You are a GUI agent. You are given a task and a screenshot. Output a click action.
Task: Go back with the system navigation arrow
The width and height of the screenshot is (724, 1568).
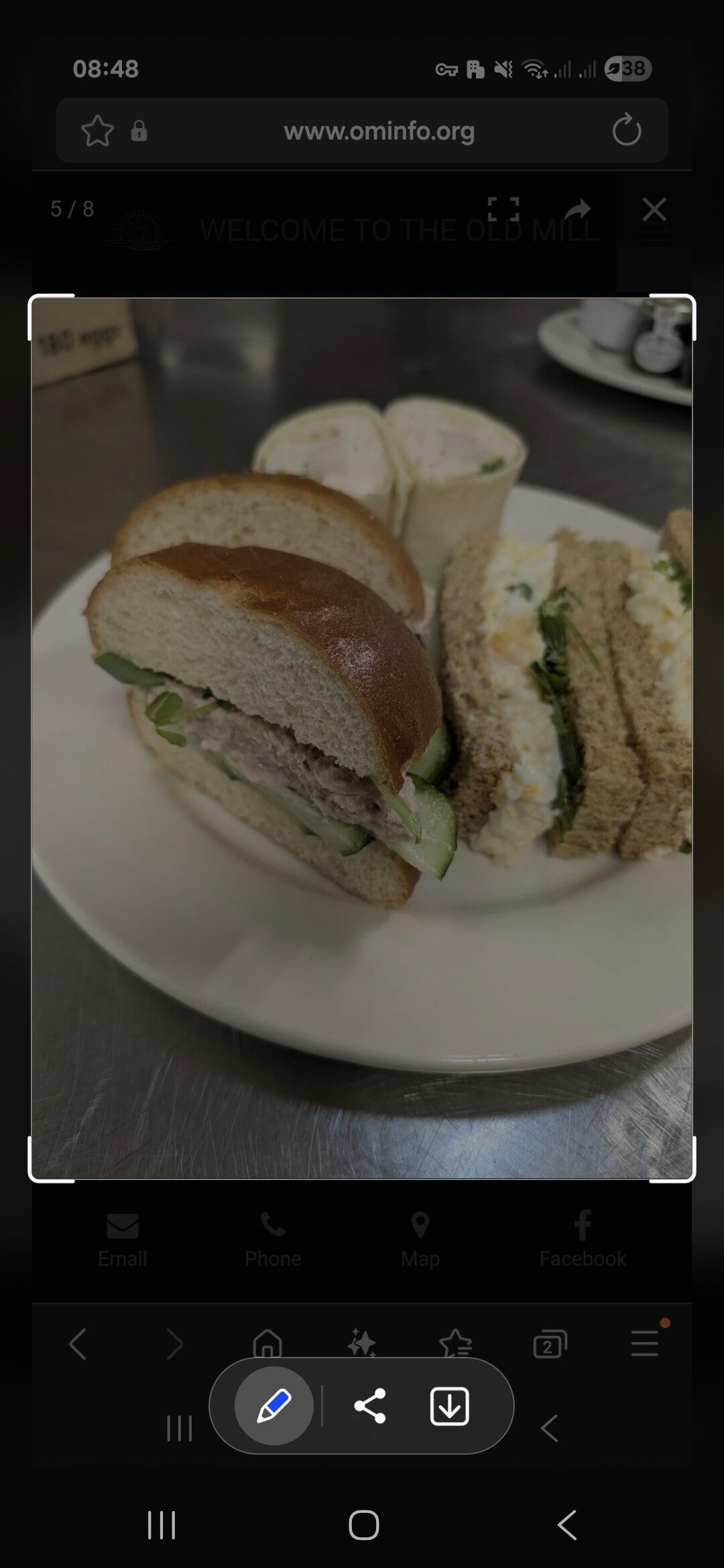(567, 1525)
